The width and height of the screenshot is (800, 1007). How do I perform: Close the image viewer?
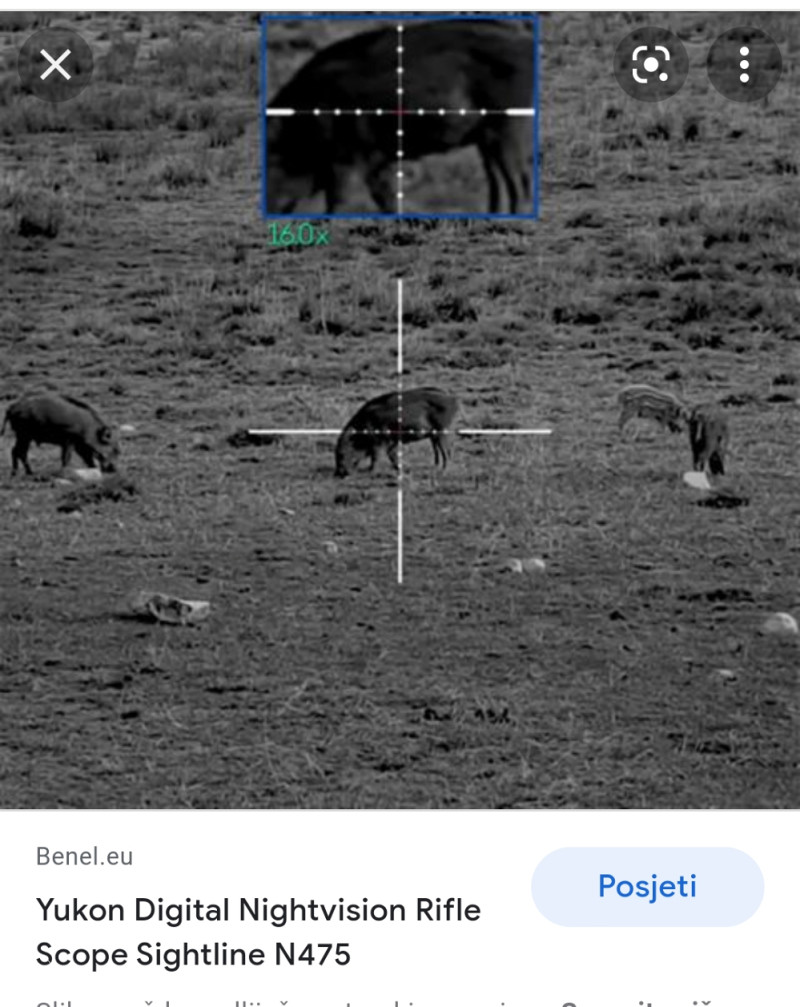(x=55, y=65)
